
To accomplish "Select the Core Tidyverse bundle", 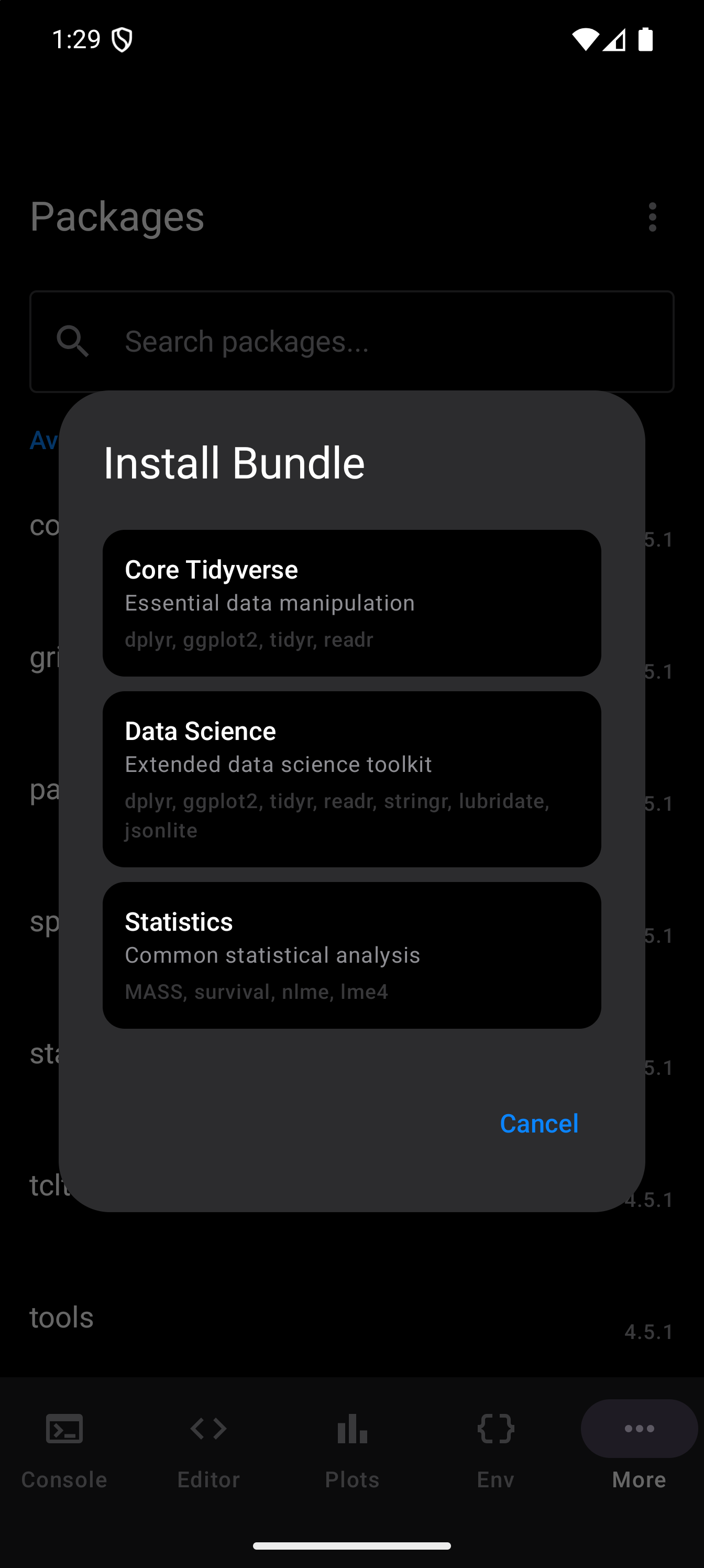I will coord(351,603).
